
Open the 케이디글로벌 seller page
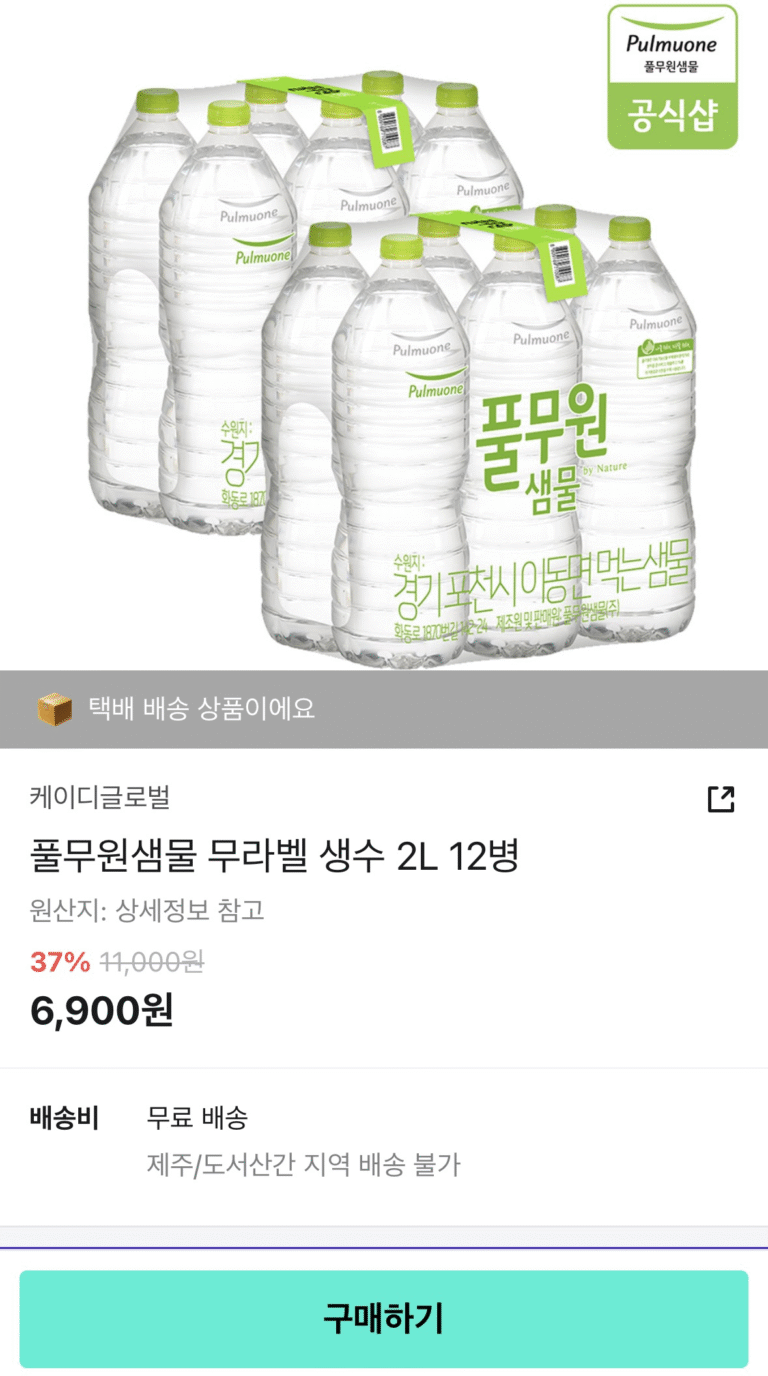[x=100, y=797]
